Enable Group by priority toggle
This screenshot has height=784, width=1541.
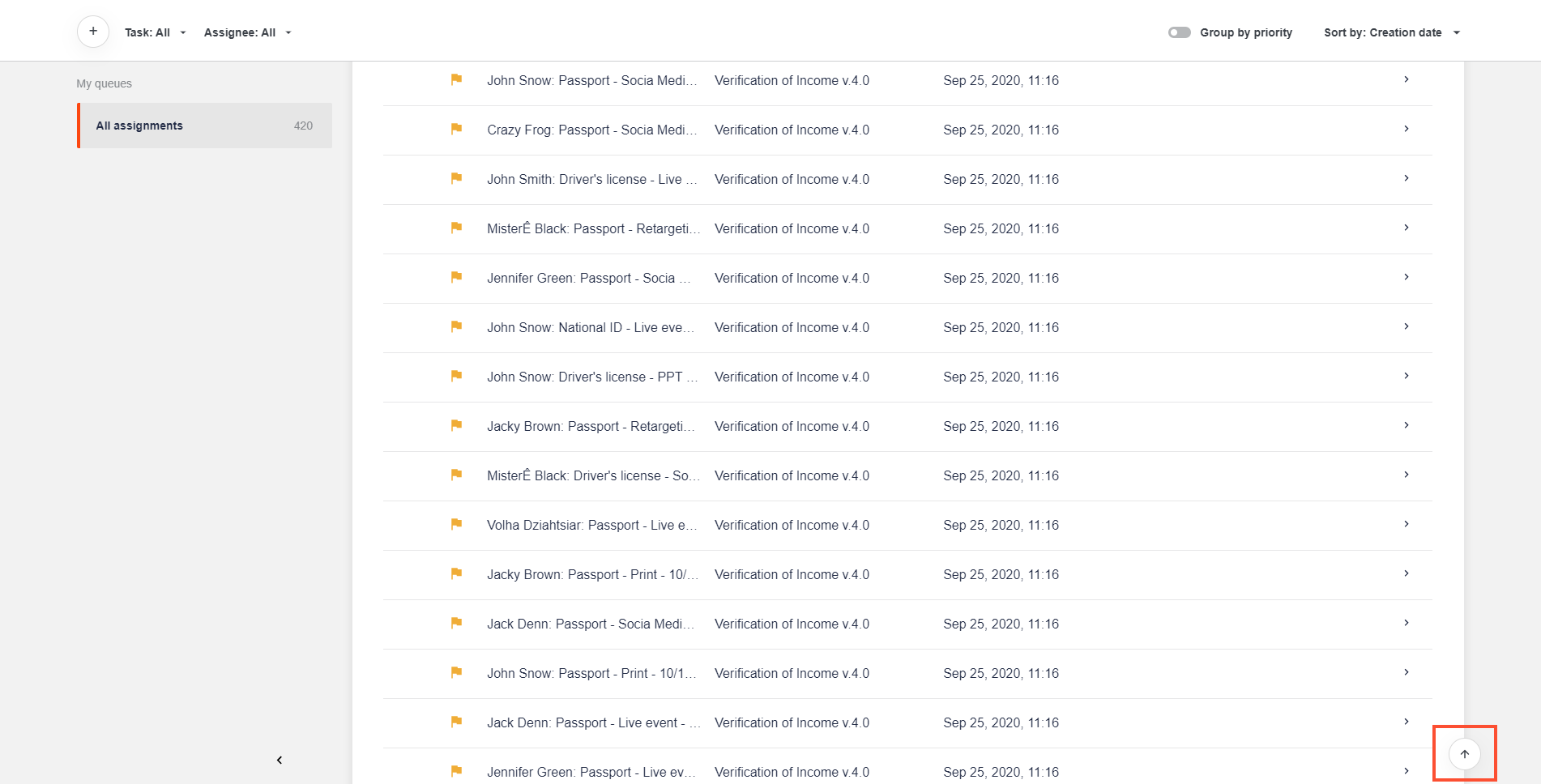[x=1179, y=32]
